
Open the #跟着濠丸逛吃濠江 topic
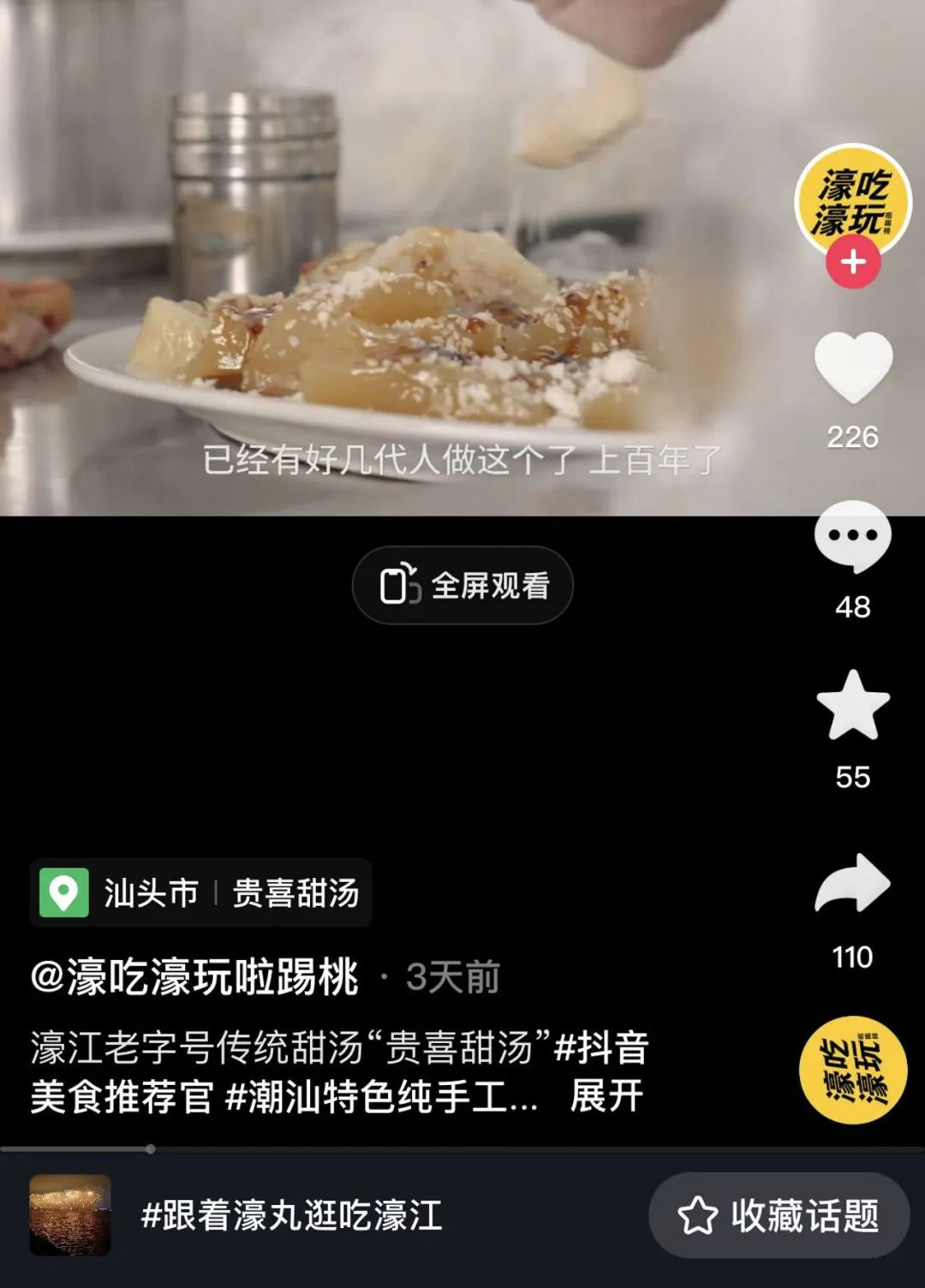click(x=291, y=1216)
